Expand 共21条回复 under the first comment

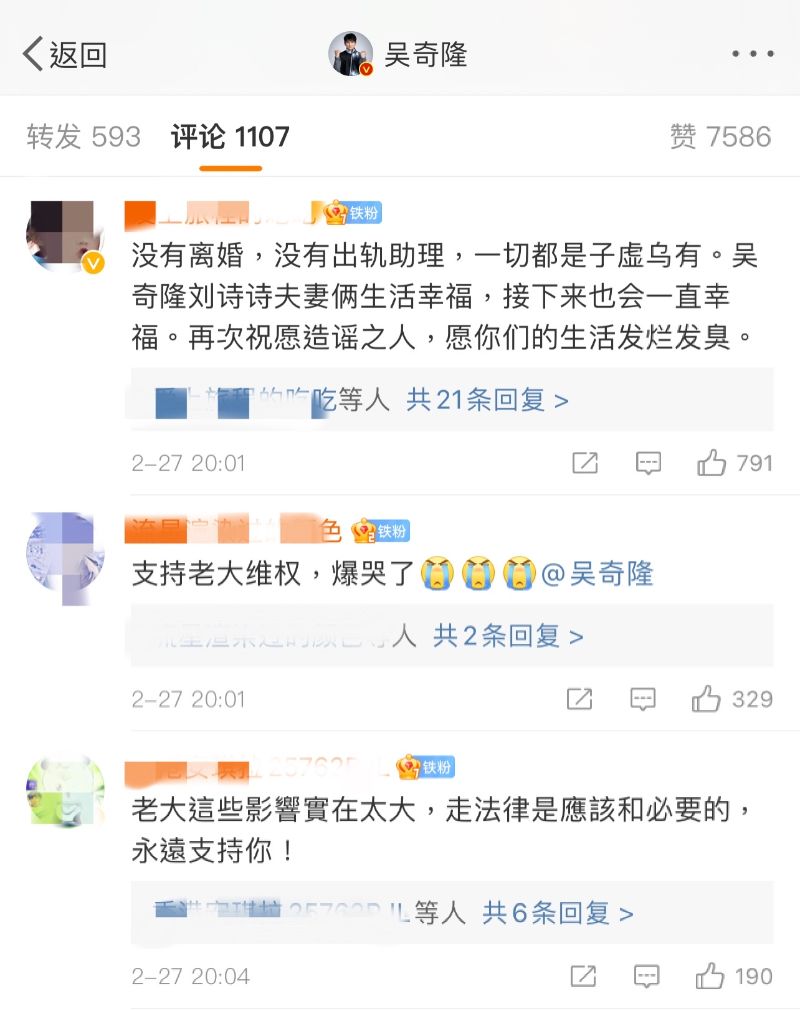click(487, 400)
